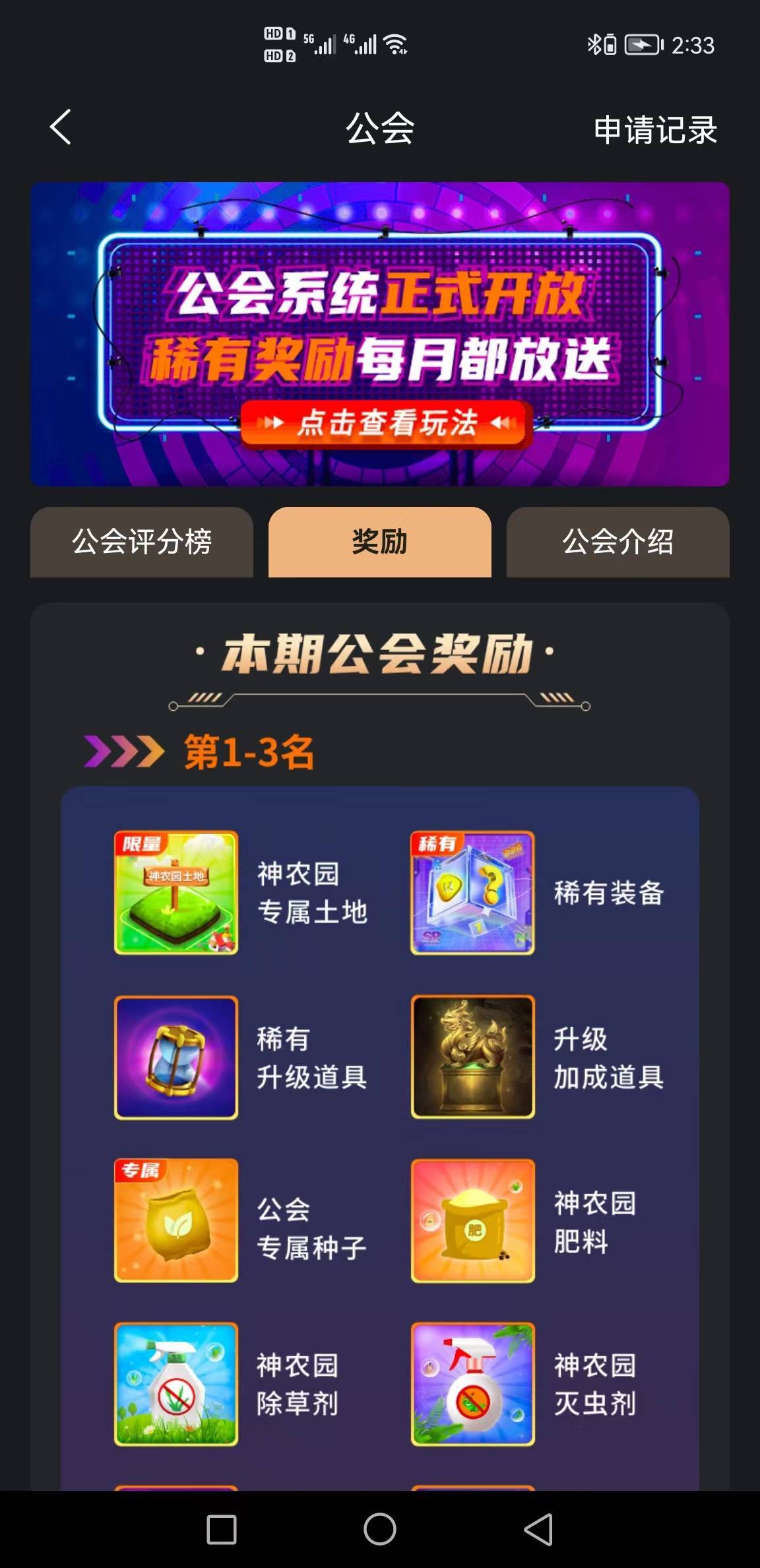Go back using the top-left arrow
Image resolution: width=760 pixels, height=1568 pixels.
[x=61, y=127]
